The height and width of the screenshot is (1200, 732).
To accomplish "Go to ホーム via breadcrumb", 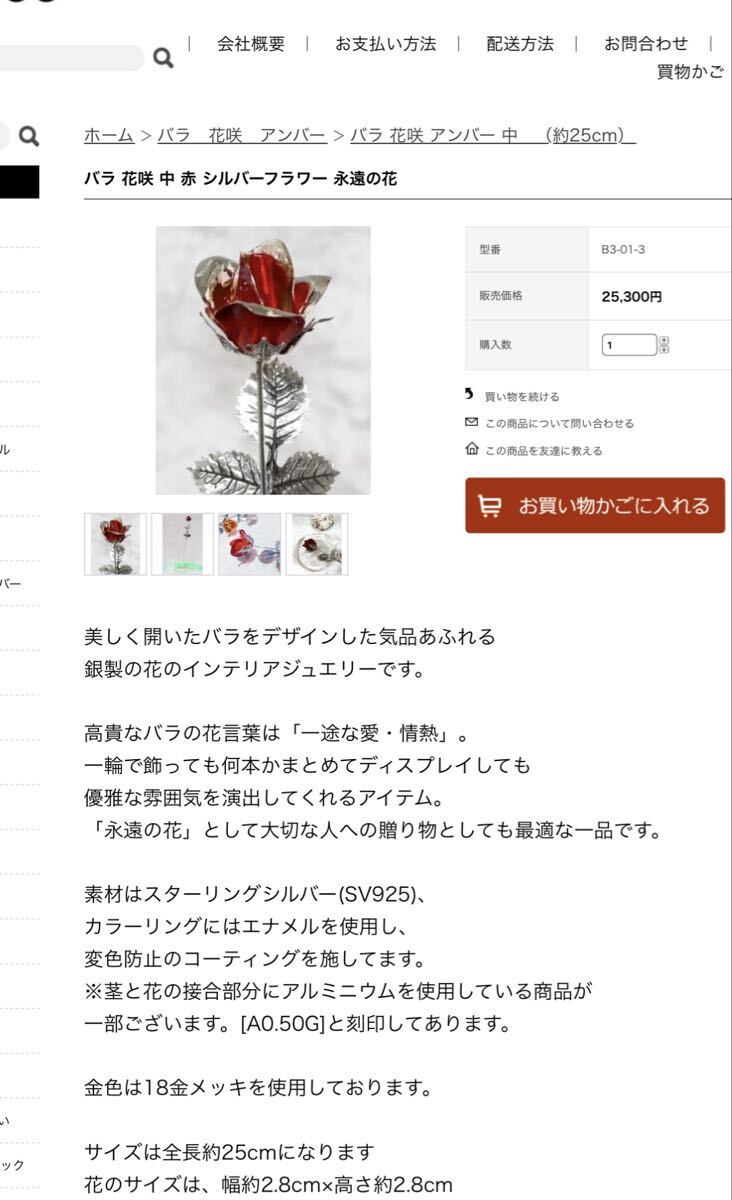I will pyautogui.click(x=109, y=136).
